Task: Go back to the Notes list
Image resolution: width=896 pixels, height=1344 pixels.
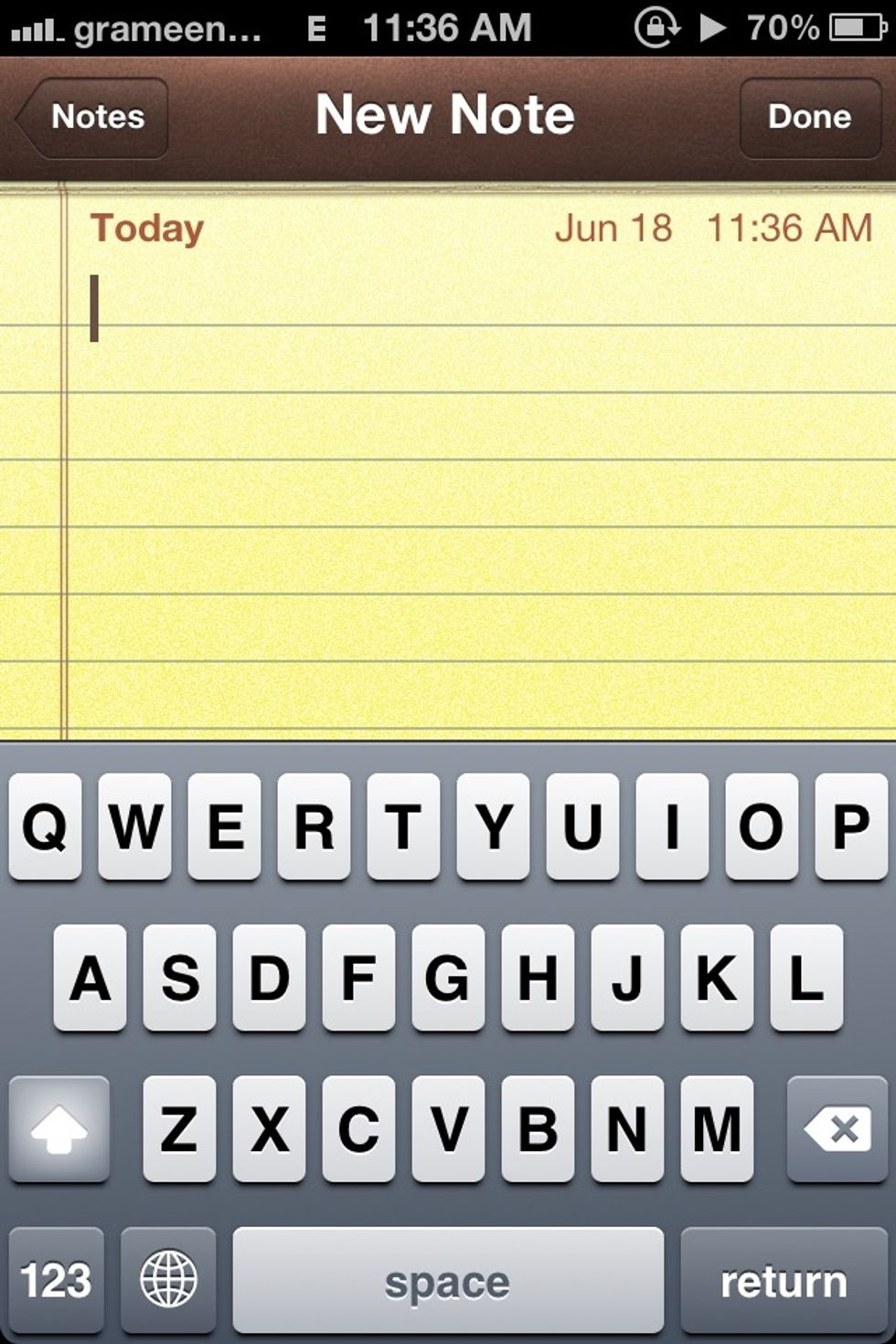Action: (x=93, y=117)
